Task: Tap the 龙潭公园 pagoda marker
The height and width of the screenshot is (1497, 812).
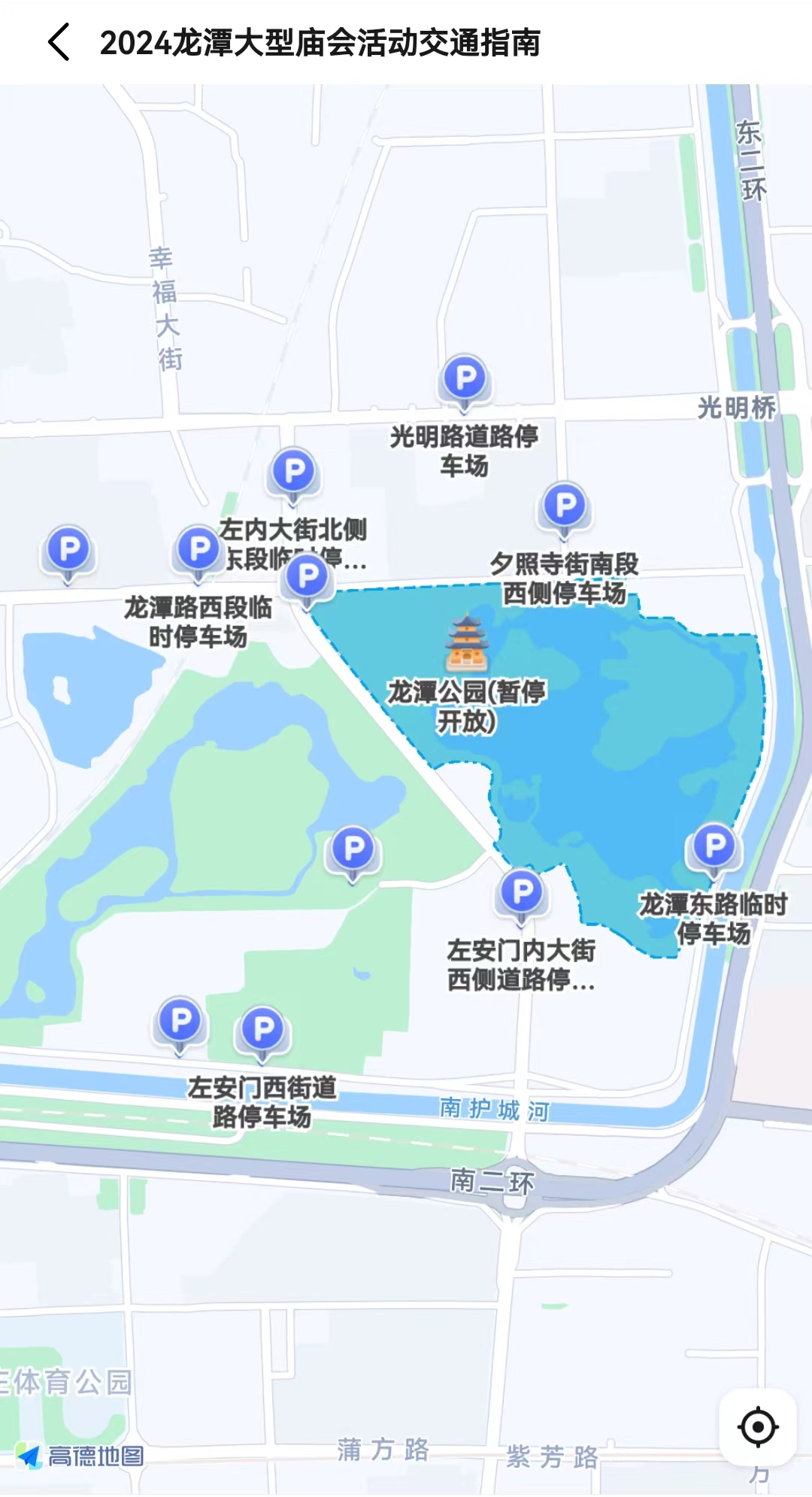Action: tap(467, 643)
